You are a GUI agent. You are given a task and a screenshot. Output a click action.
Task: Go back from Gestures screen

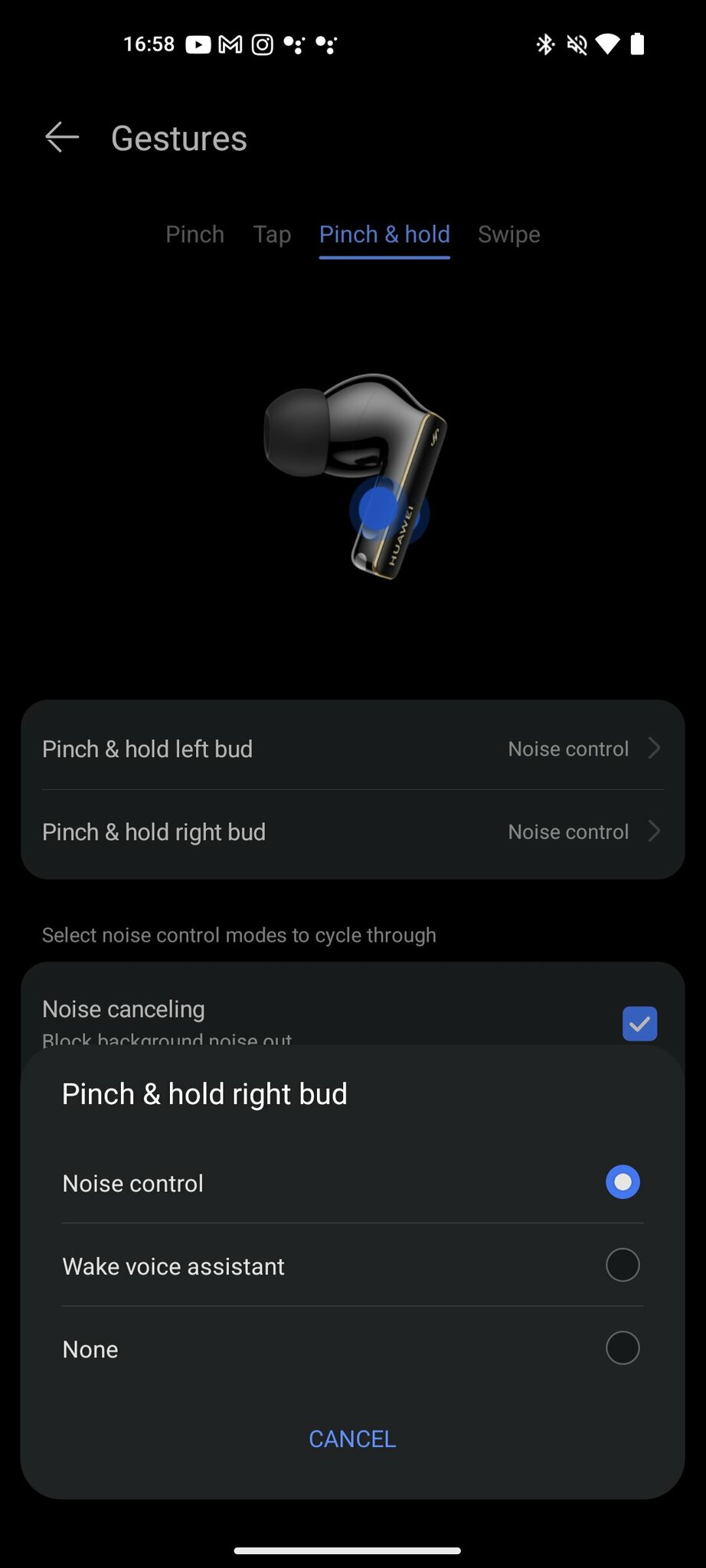click(62, 138)
